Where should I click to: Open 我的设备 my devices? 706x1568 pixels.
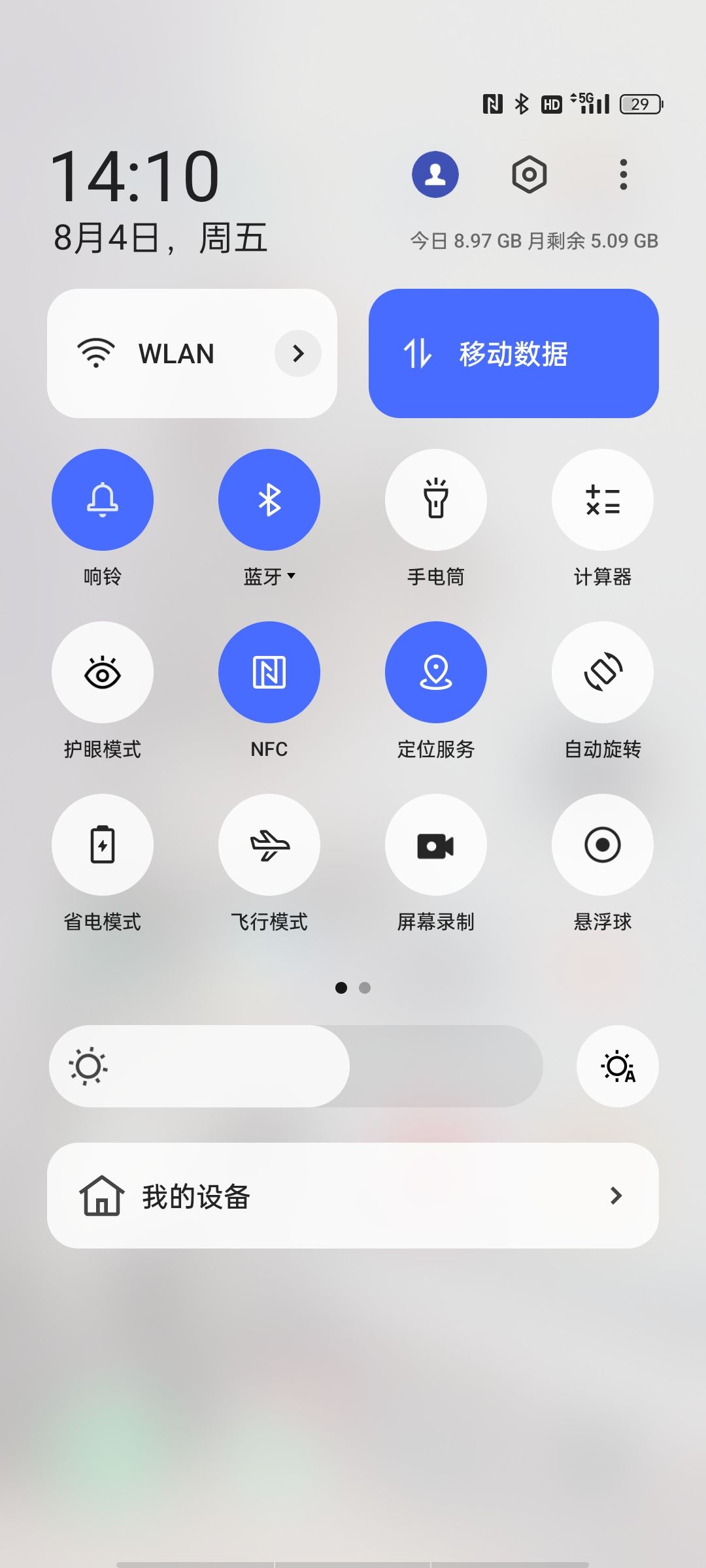353,1196
